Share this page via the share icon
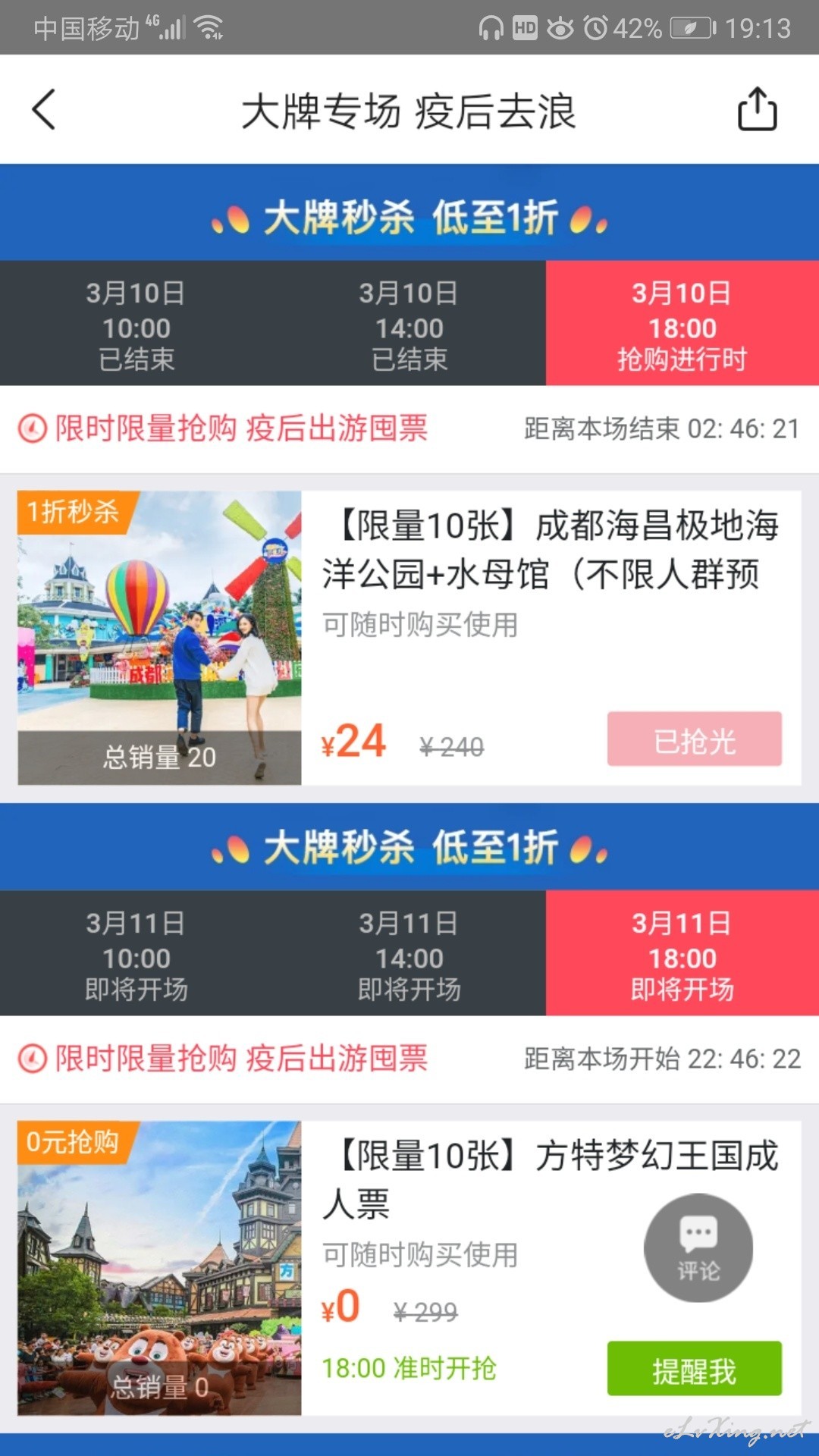The image size is (819, 1456). pos(758,109)
